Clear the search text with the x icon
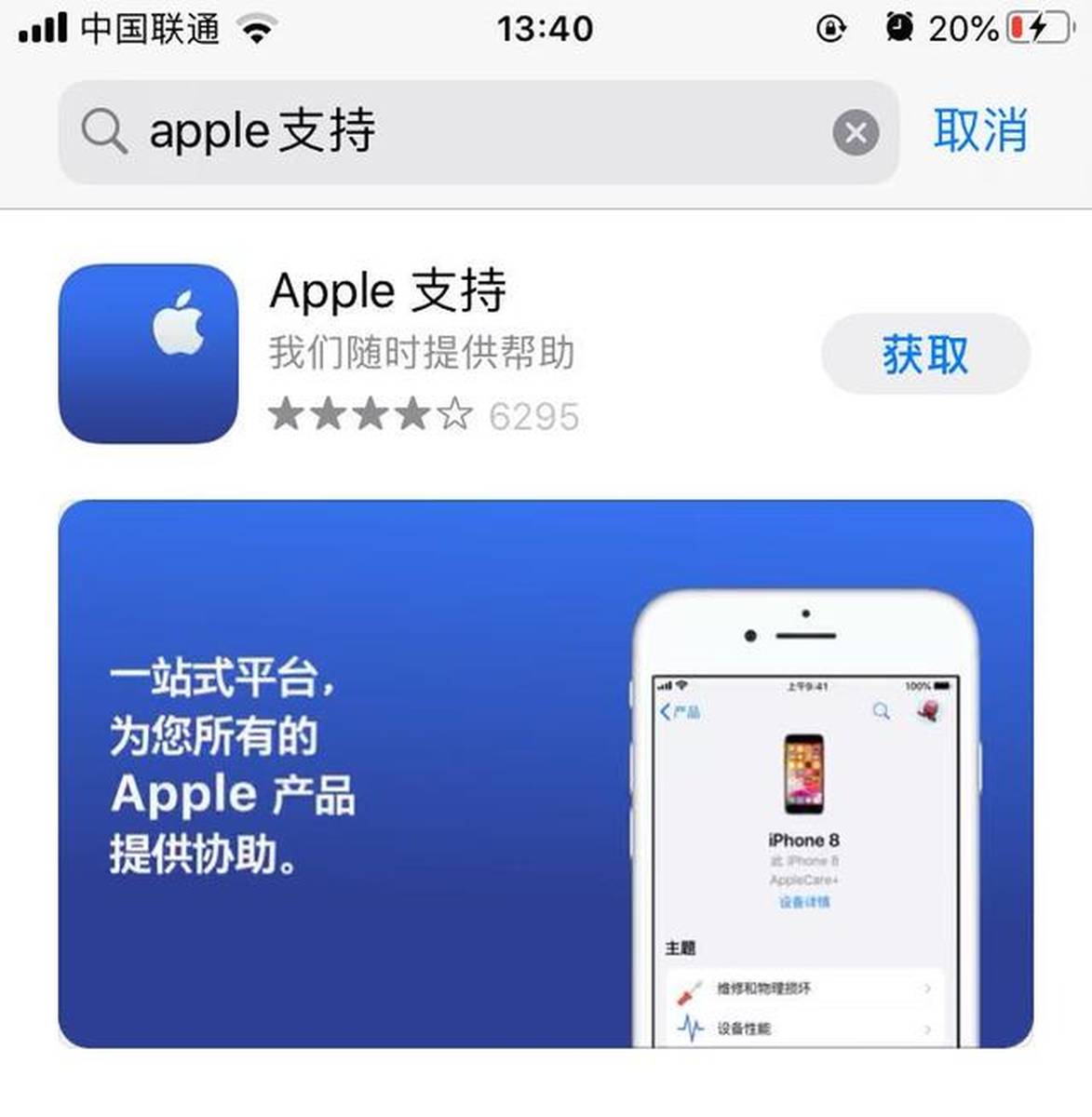This screenshot has height=1117, width=1092. click(856, 132)
